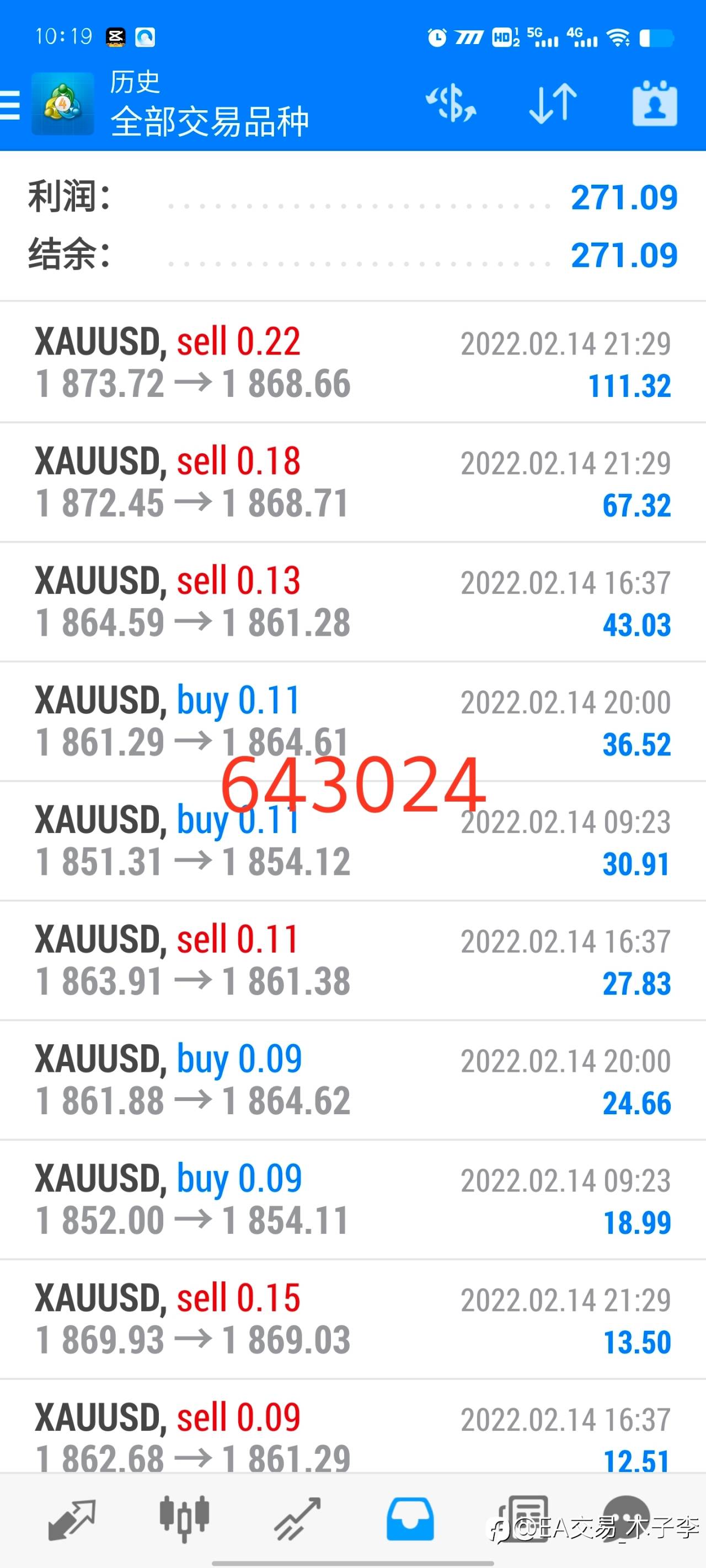
Task: Open the sell 0.15 trade with 13.50 profit
Action: tap(352, 1319)
